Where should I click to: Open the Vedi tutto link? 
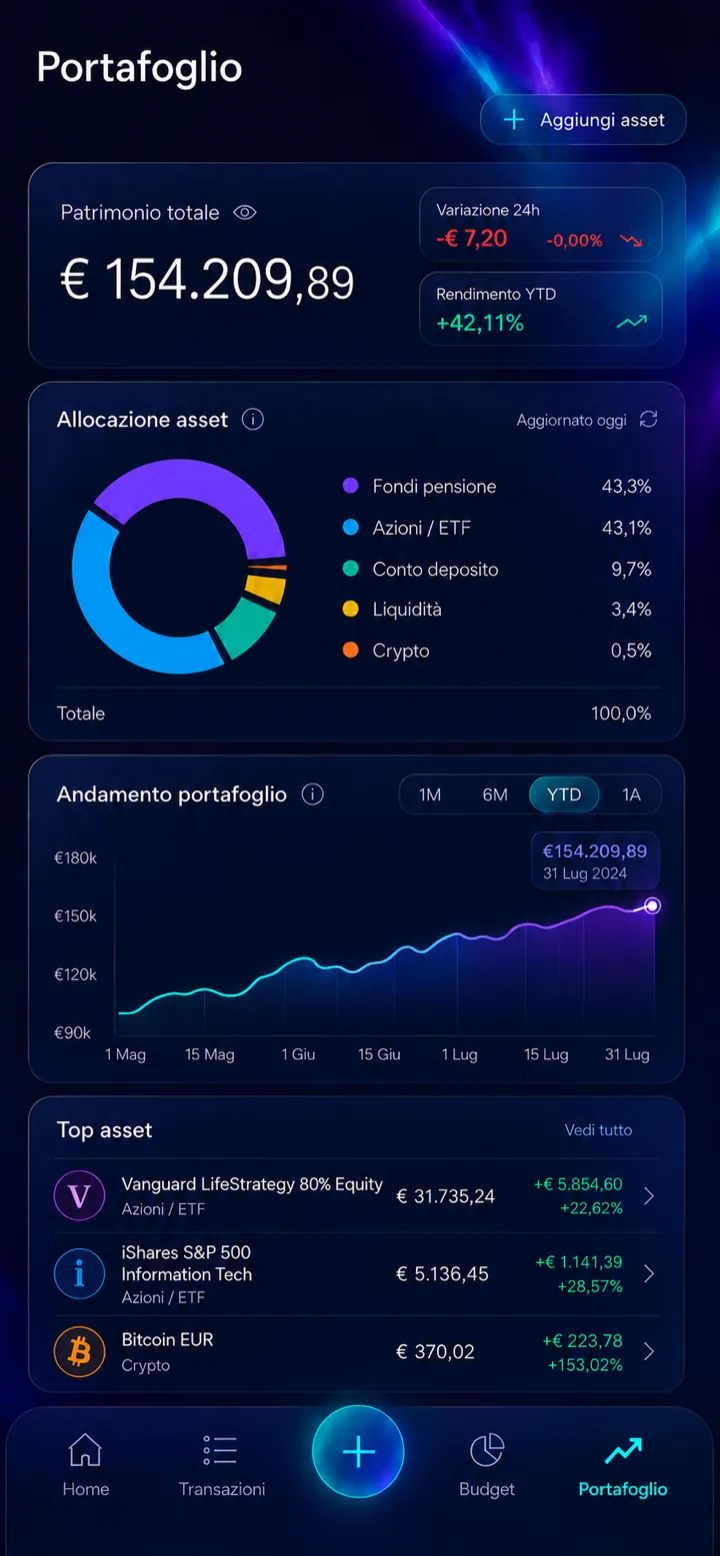(598, 1130)
